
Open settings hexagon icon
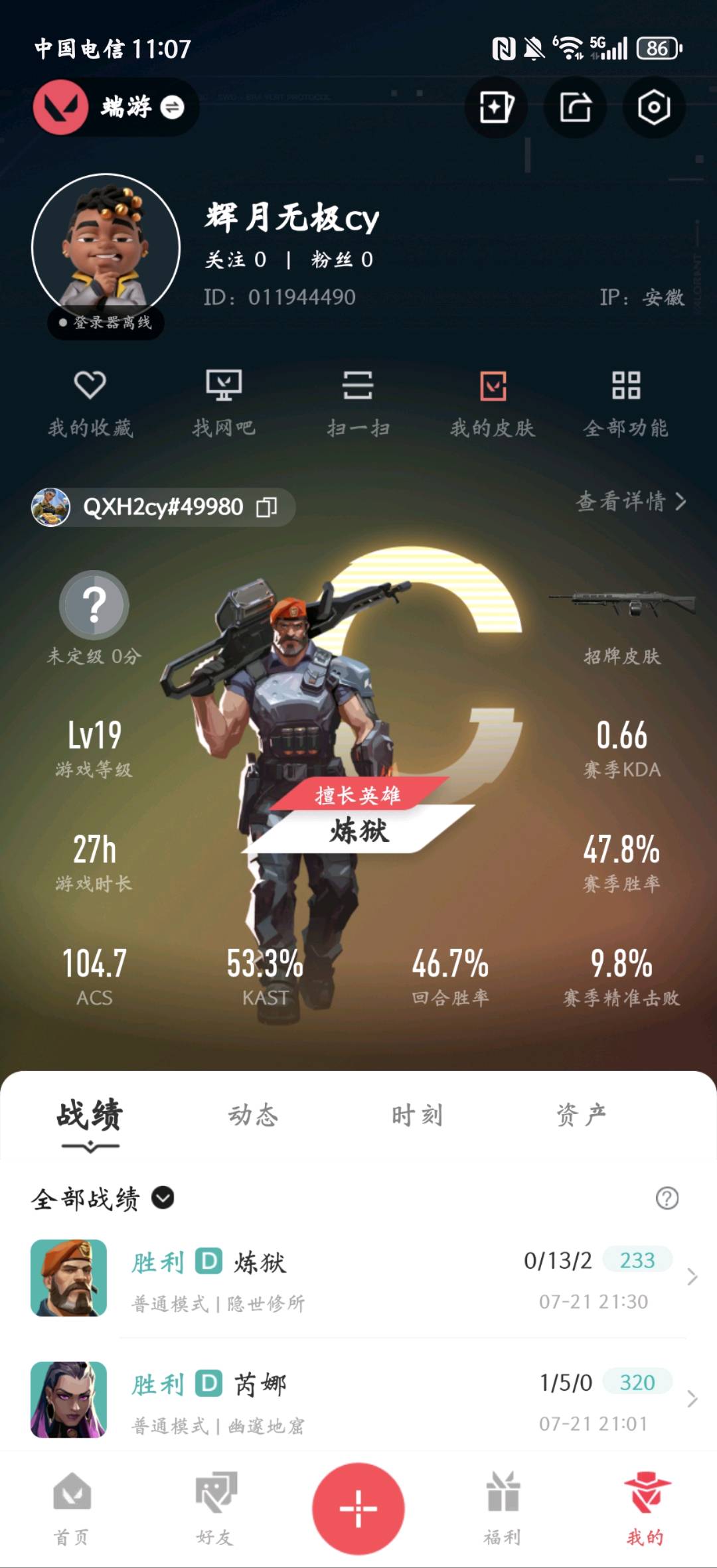653,107
